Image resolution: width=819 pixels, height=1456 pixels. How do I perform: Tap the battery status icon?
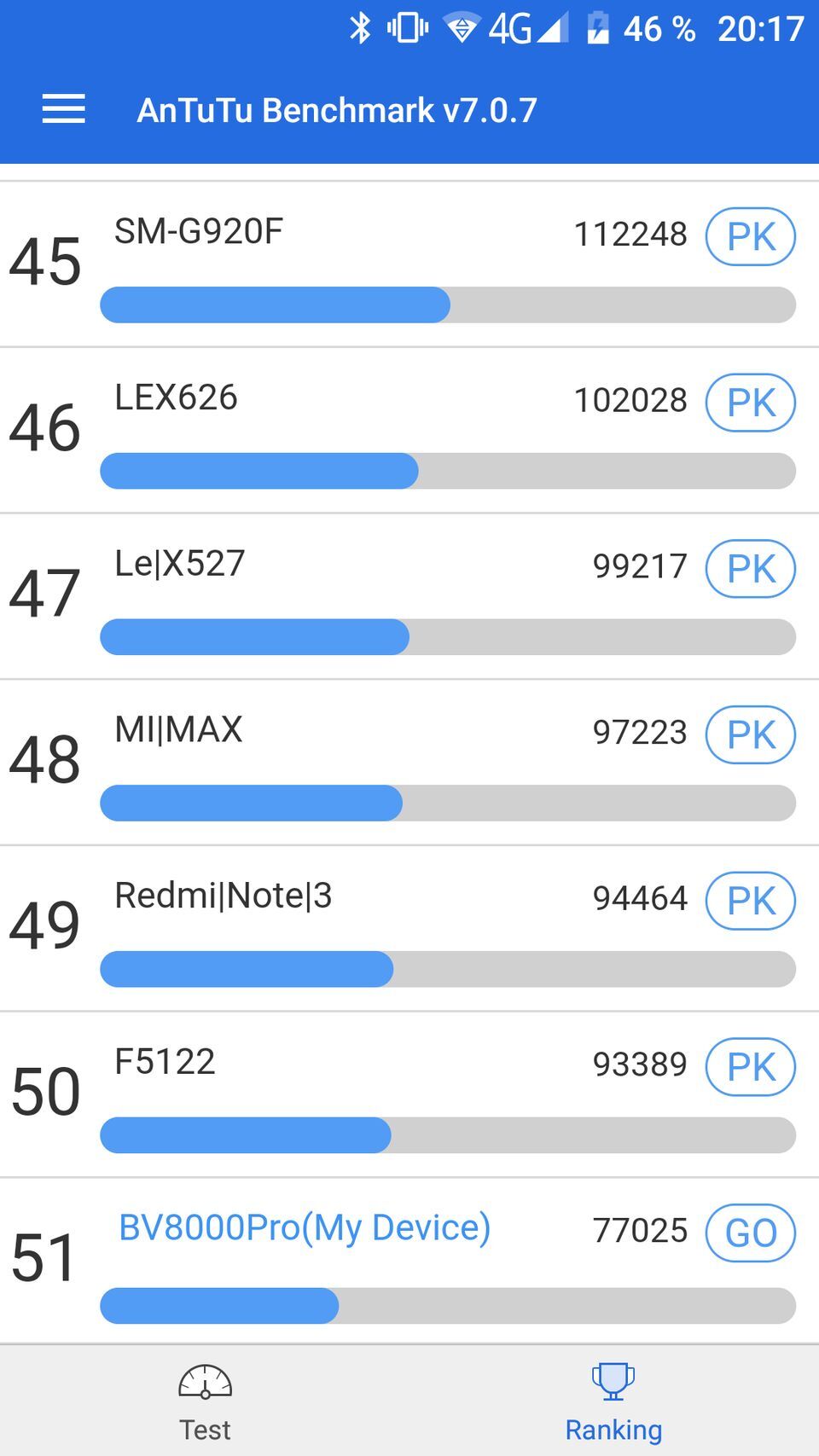(x=597, y=26)
